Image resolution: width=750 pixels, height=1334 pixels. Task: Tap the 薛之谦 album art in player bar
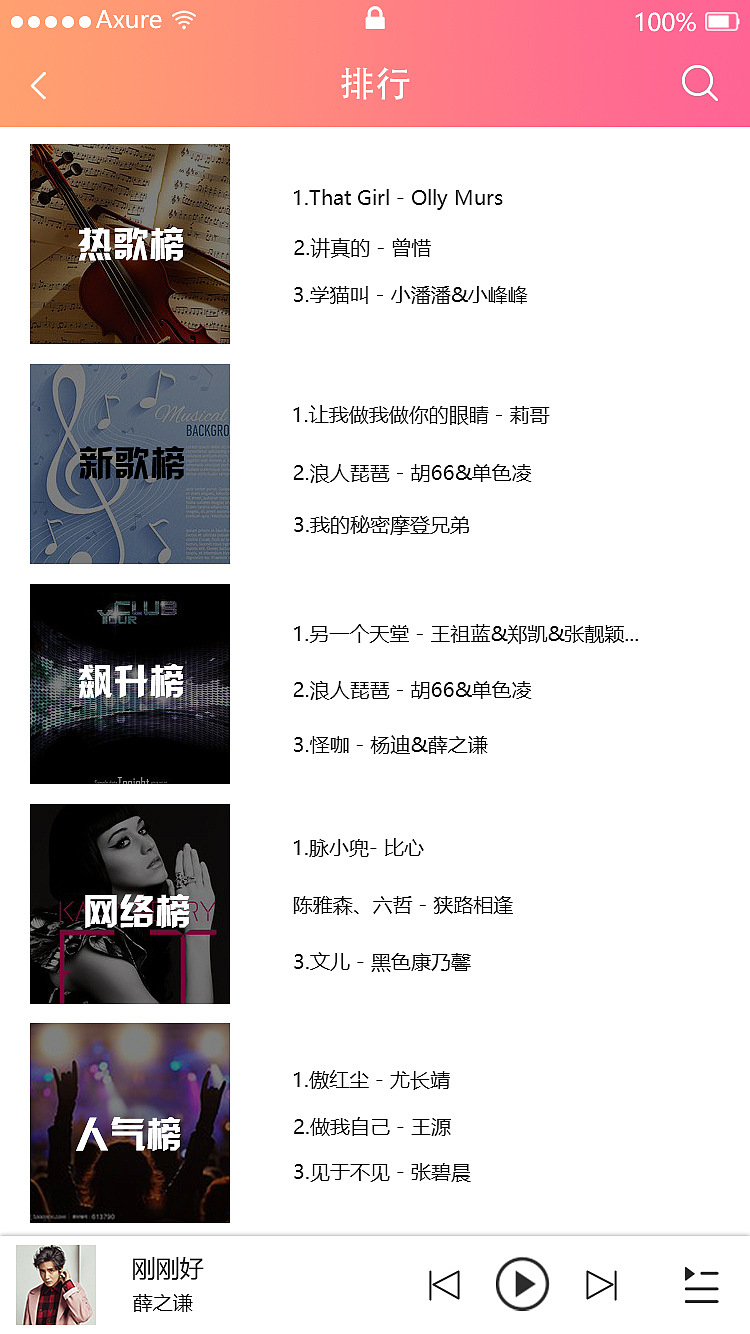click(x=55, y=1284)
